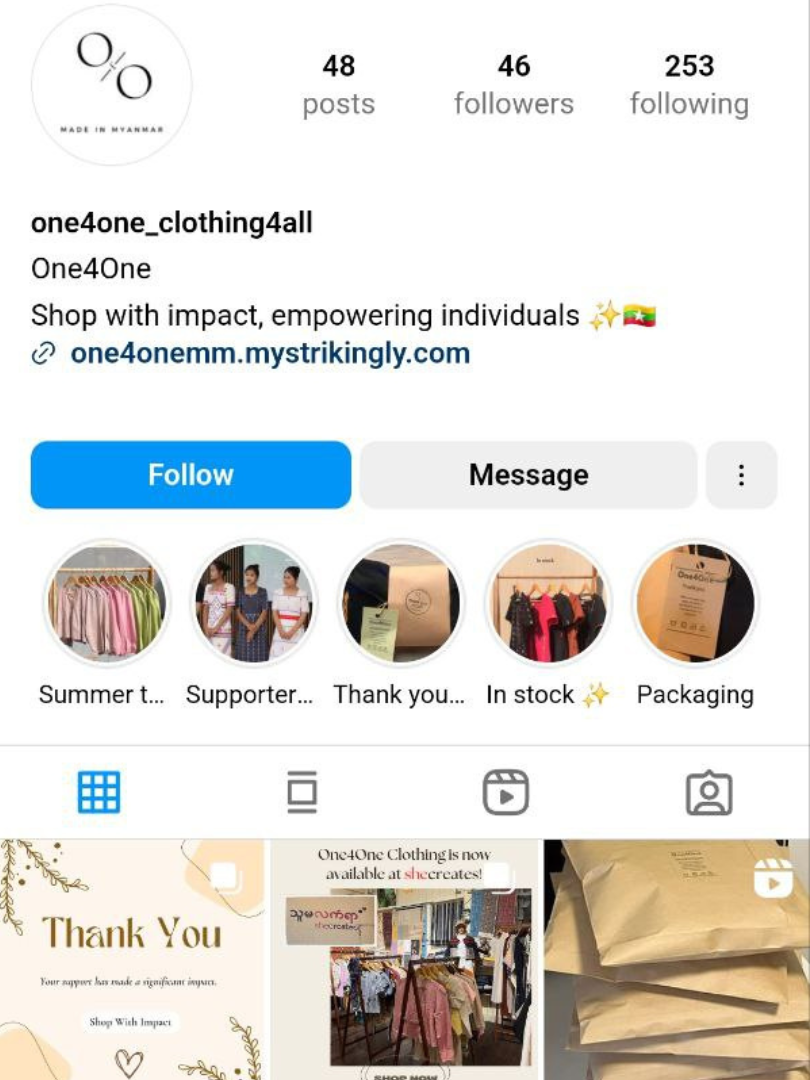Message the One4One account
Screen dimensions: 810x1080
pyautogui.click(x=528, y=475)
